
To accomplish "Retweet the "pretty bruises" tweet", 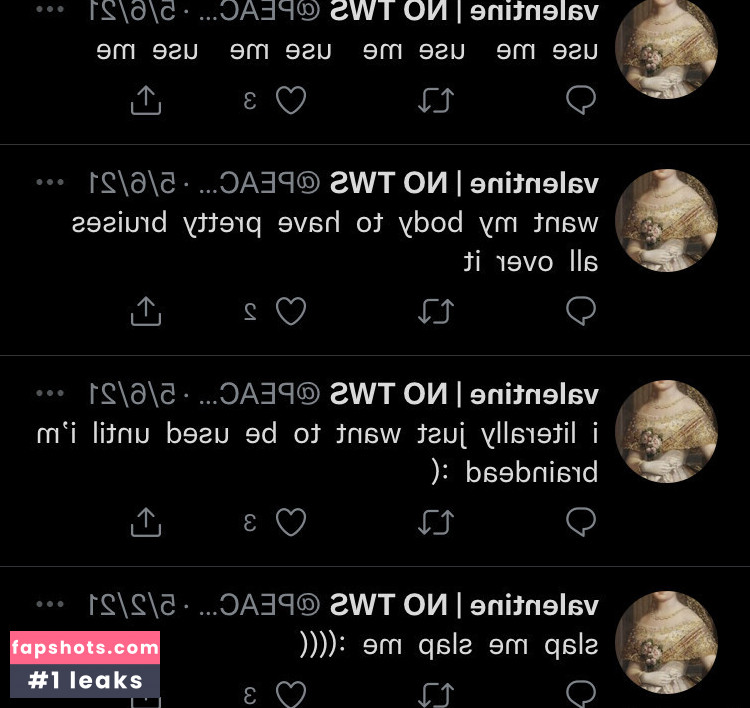I will pyautogui.click(x=436, y=311).
